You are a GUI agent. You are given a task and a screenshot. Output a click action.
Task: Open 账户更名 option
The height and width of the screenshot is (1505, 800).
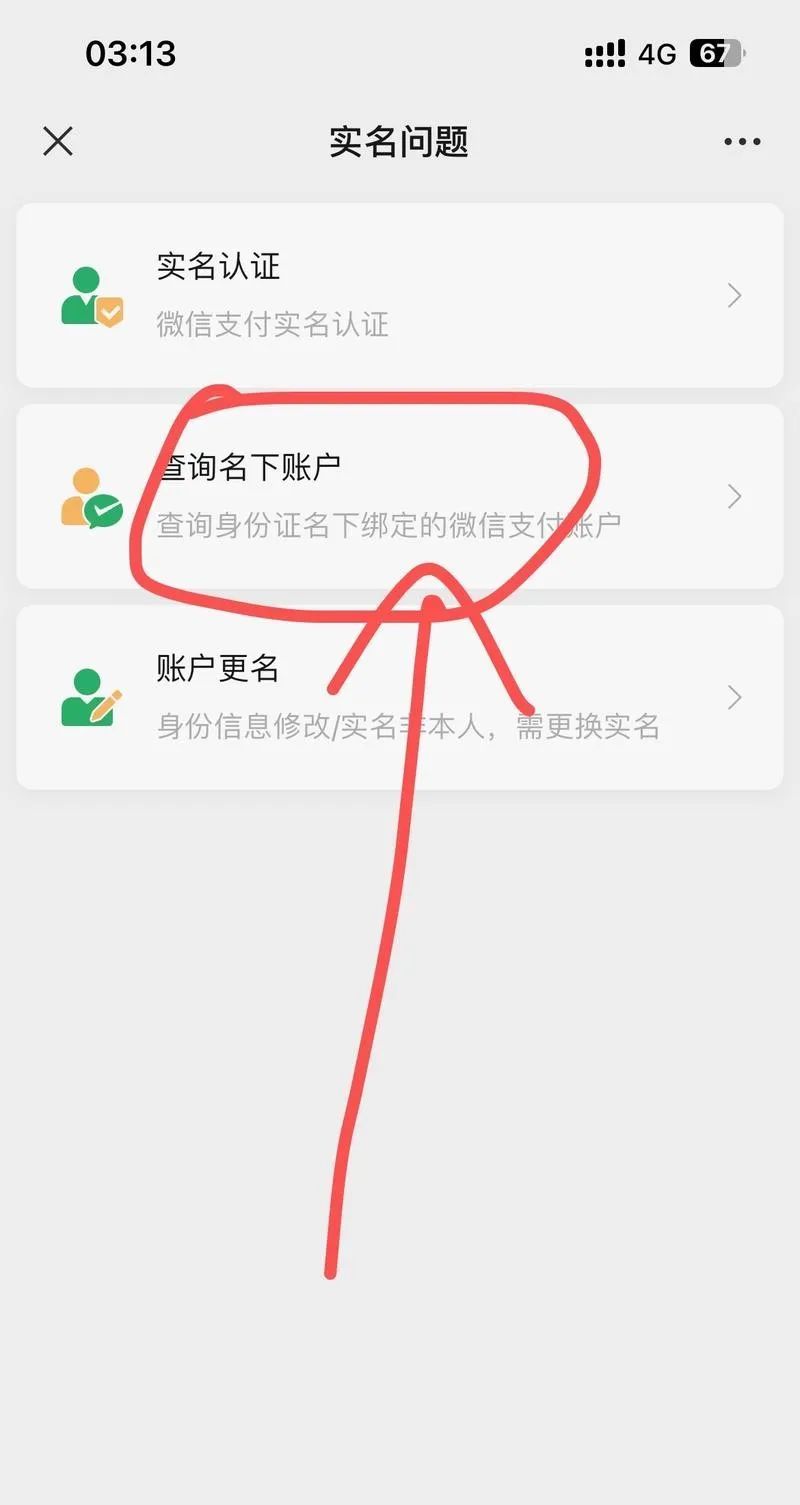[x=400, y=697]
